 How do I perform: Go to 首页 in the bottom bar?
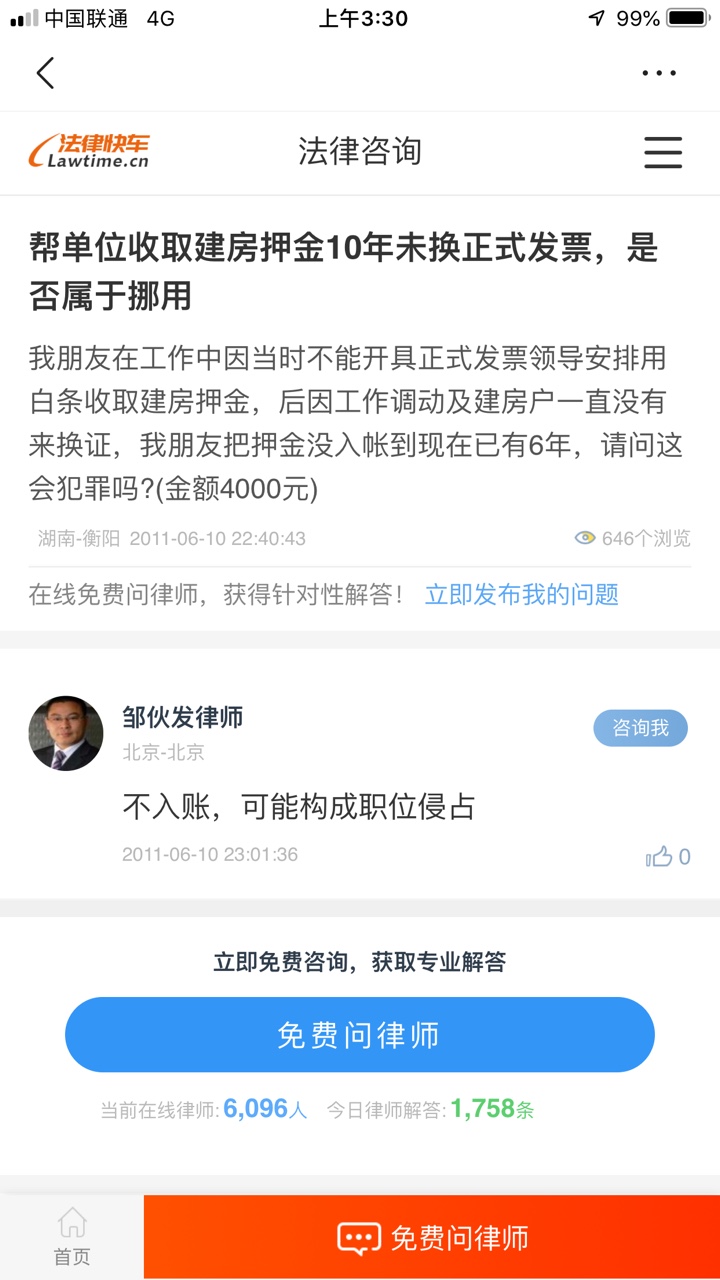(72, 1237)
